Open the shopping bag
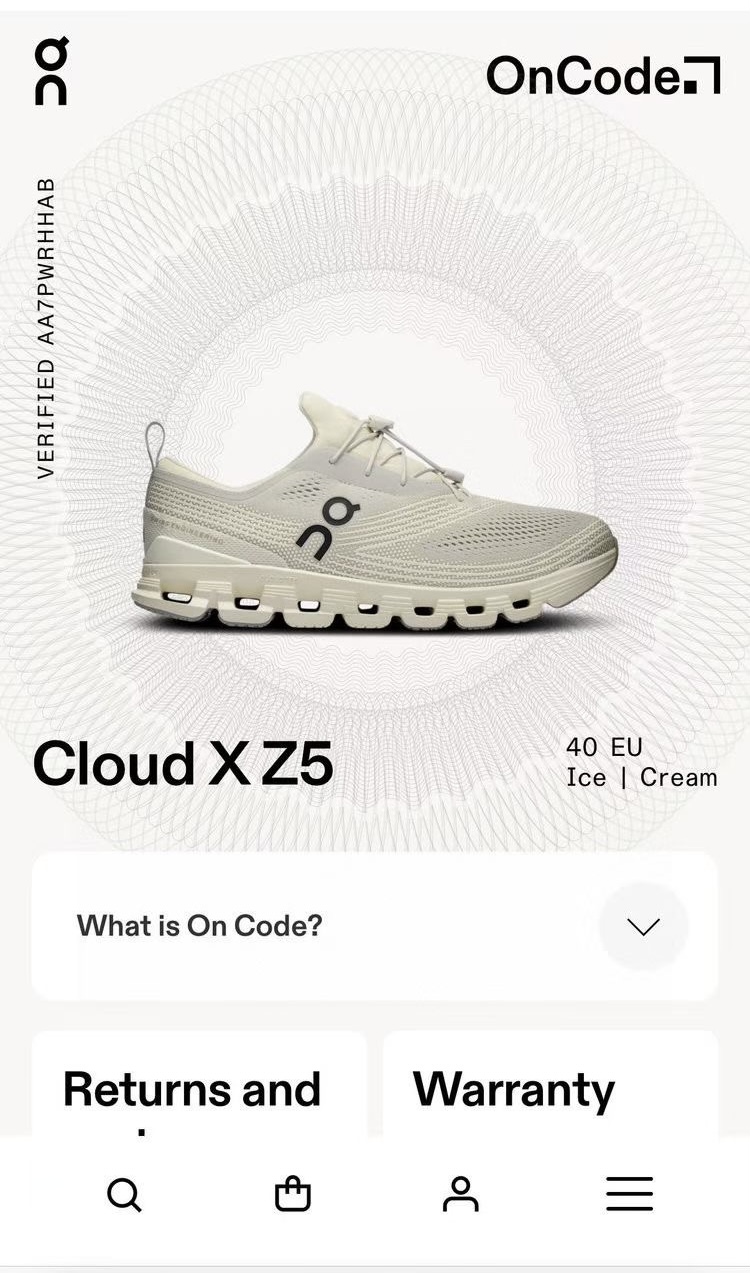This screenshot has width=750, height=1273. (293, 1194)
